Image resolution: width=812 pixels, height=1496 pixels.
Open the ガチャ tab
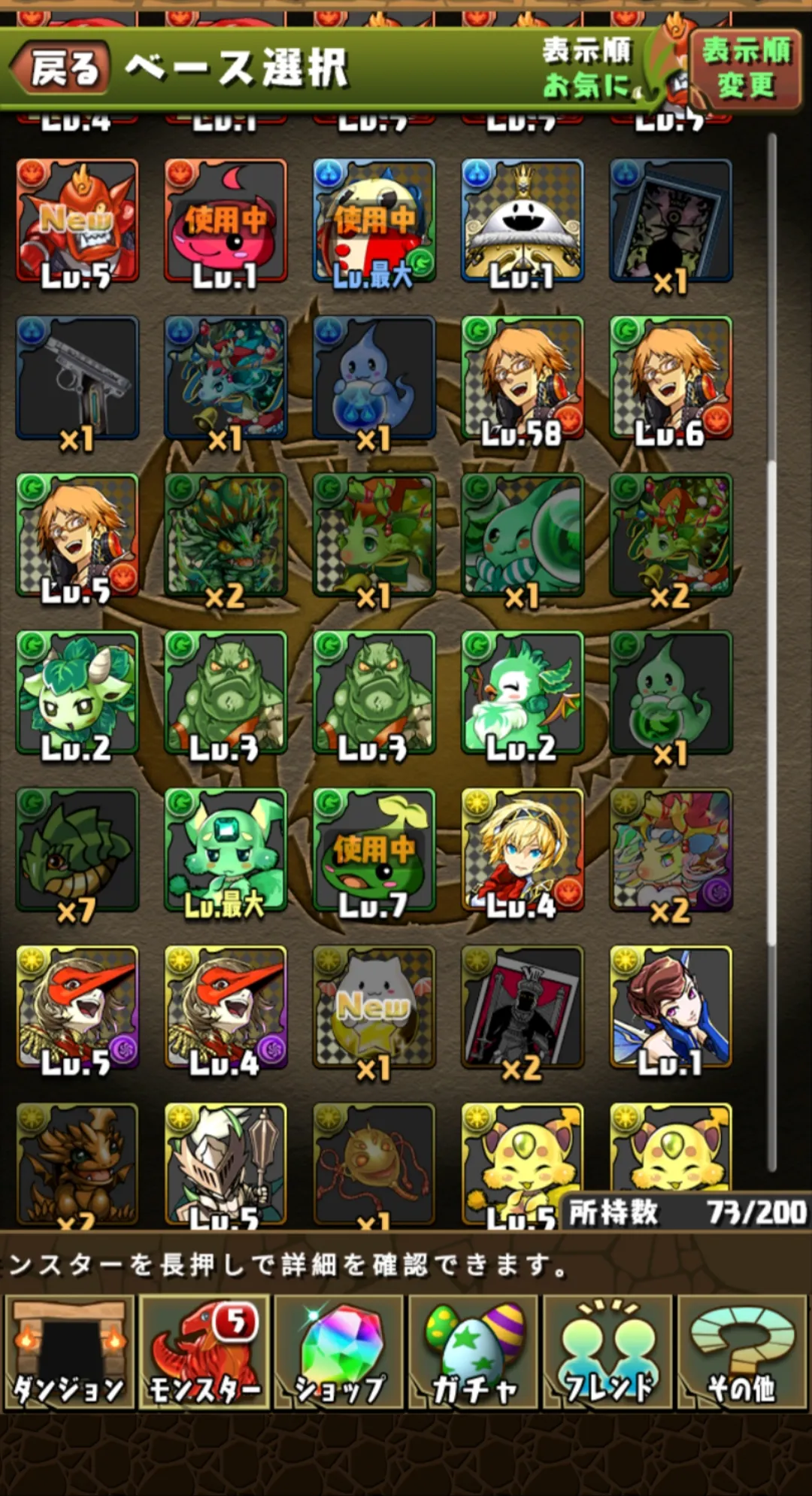pos(474,1352)
